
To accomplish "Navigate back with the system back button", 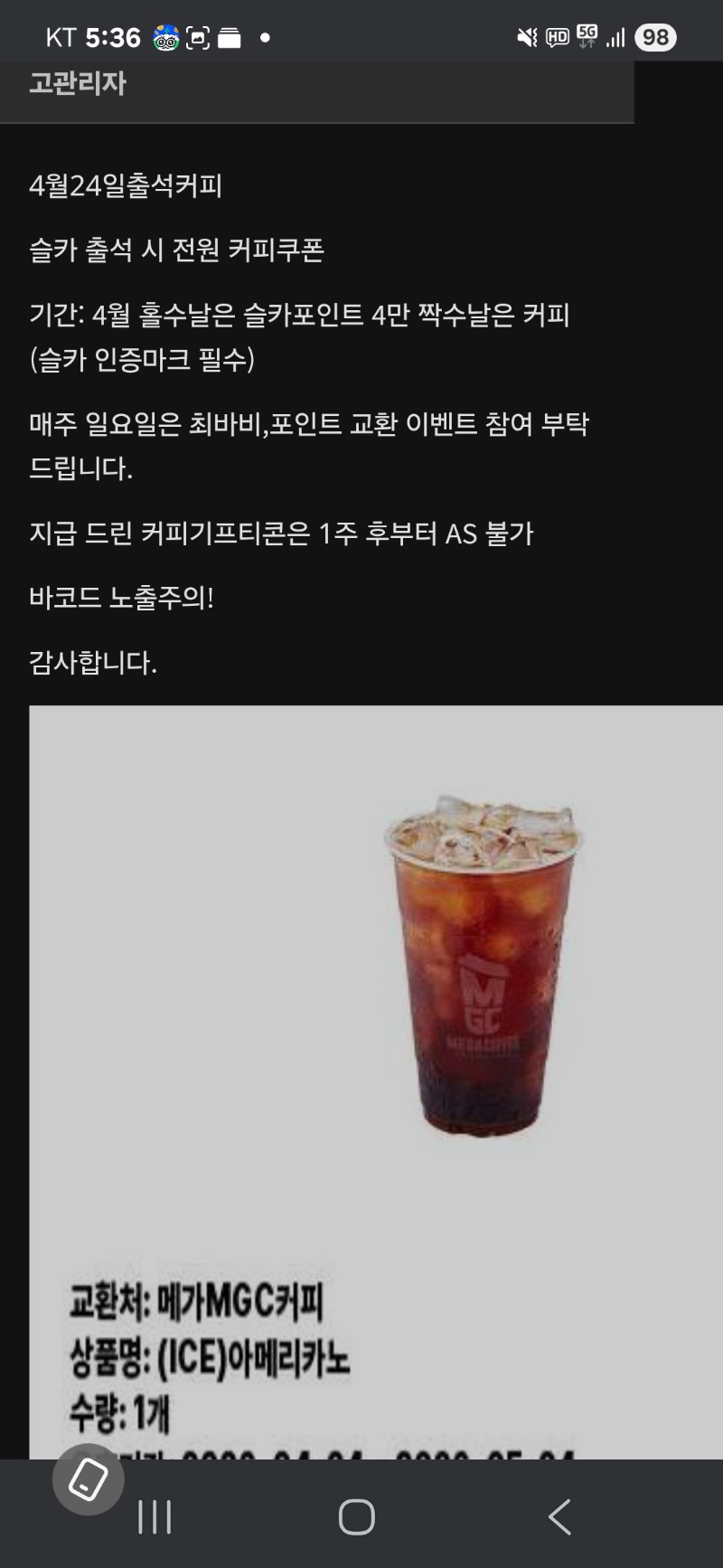I will click(559, 1516).
